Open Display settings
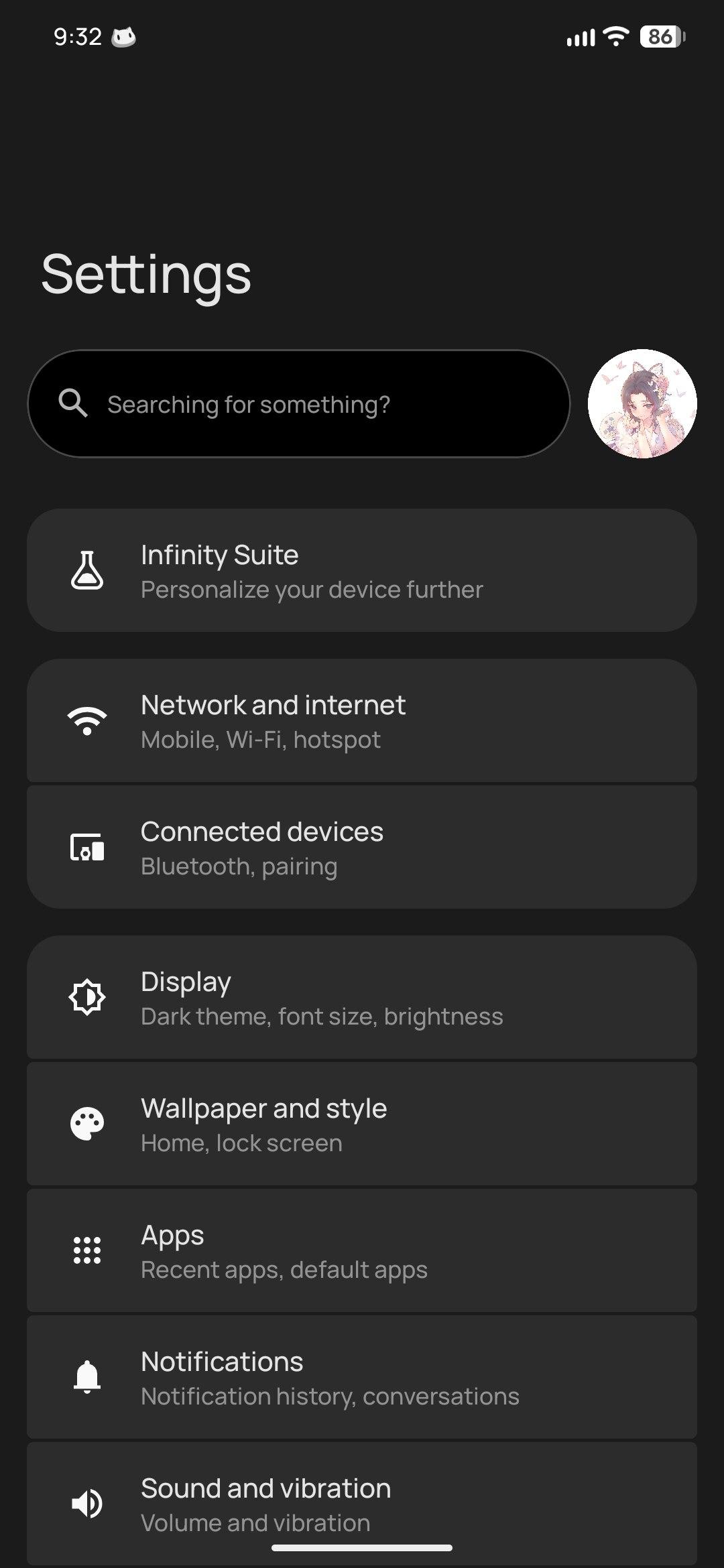The height and width of the screenshot is (1568, 724). click(362, 998)
